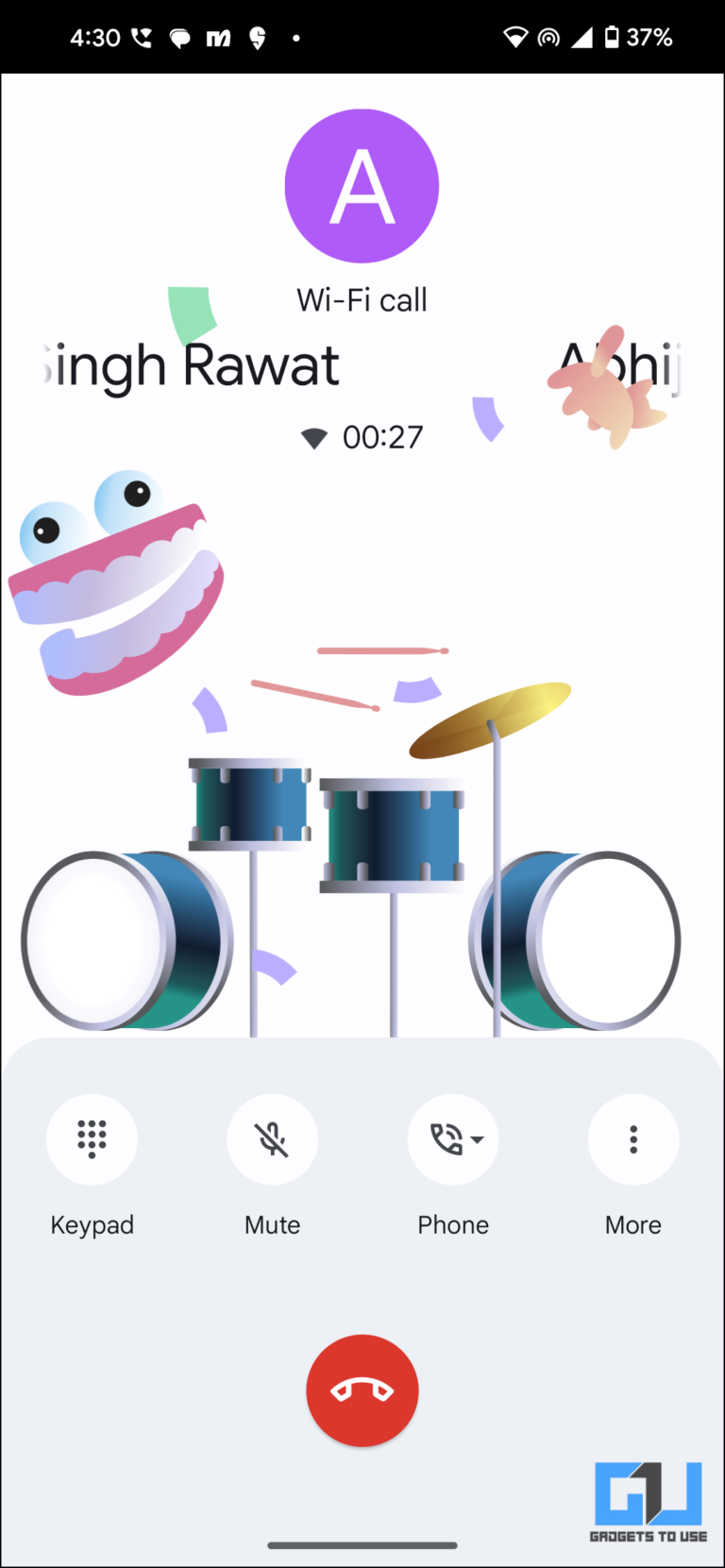This screenshot has height=1568, width=725.
Task: Tap the status bar Wi-Fi icon
Action: click(516, 37)
